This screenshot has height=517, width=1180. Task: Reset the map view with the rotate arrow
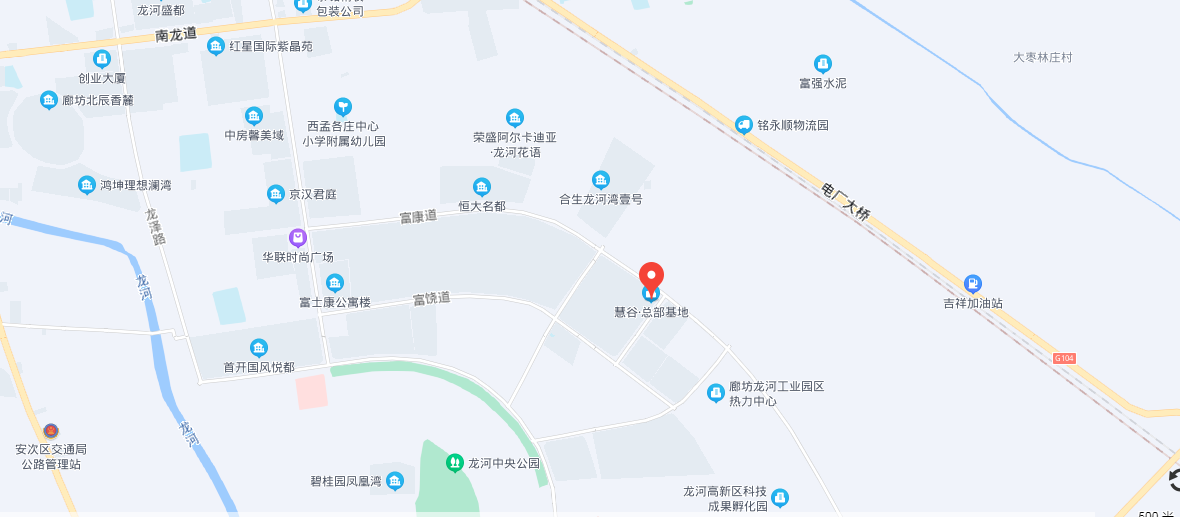coord(1173,481)
